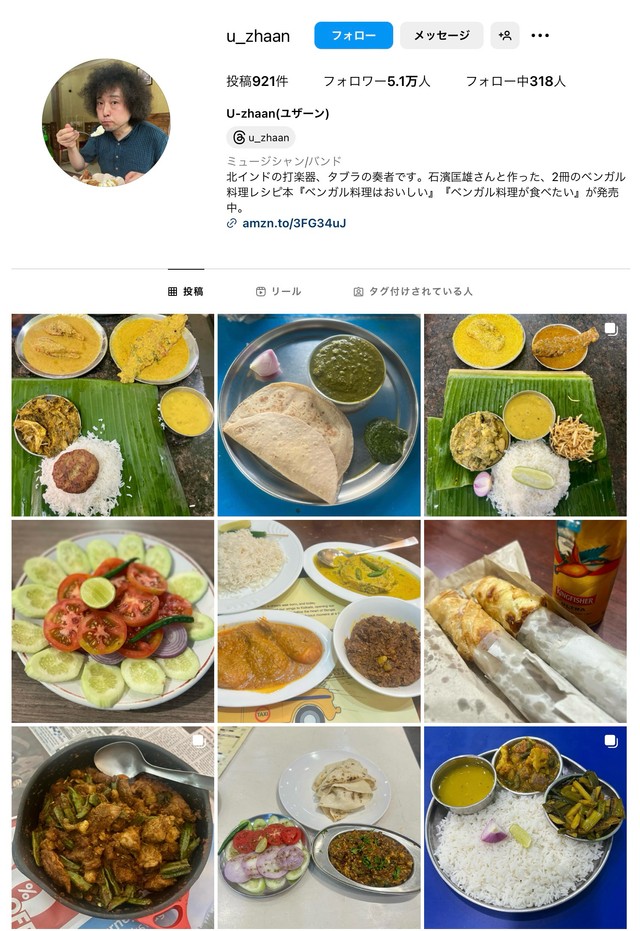The image size is (640, 931).
Task: Select the 投稿 tab
Action: click(x=185, y=292)
